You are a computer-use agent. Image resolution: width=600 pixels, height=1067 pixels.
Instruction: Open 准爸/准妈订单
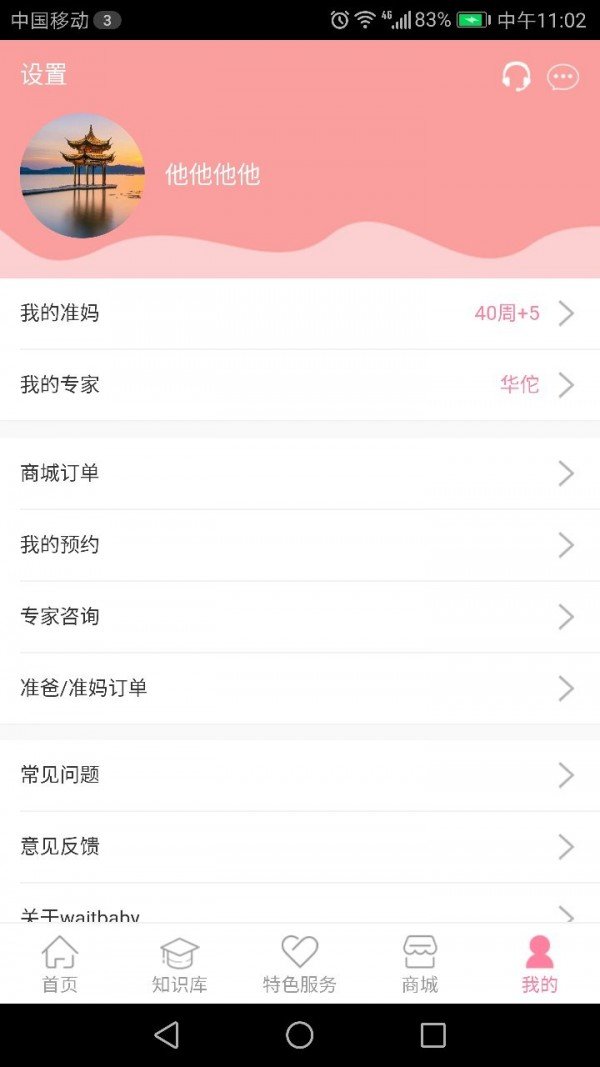pyautogui.click(x=300, y=688)
